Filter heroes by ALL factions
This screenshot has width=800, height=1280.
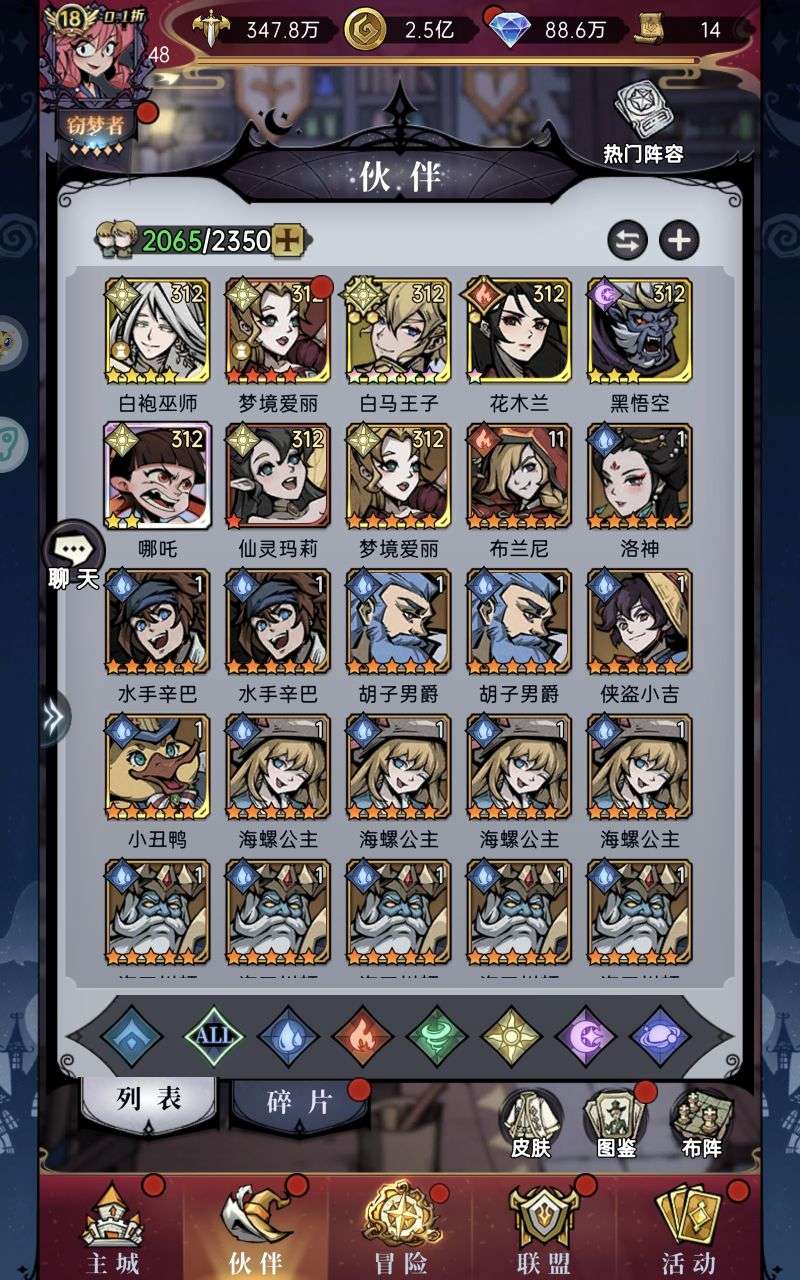213,1034
